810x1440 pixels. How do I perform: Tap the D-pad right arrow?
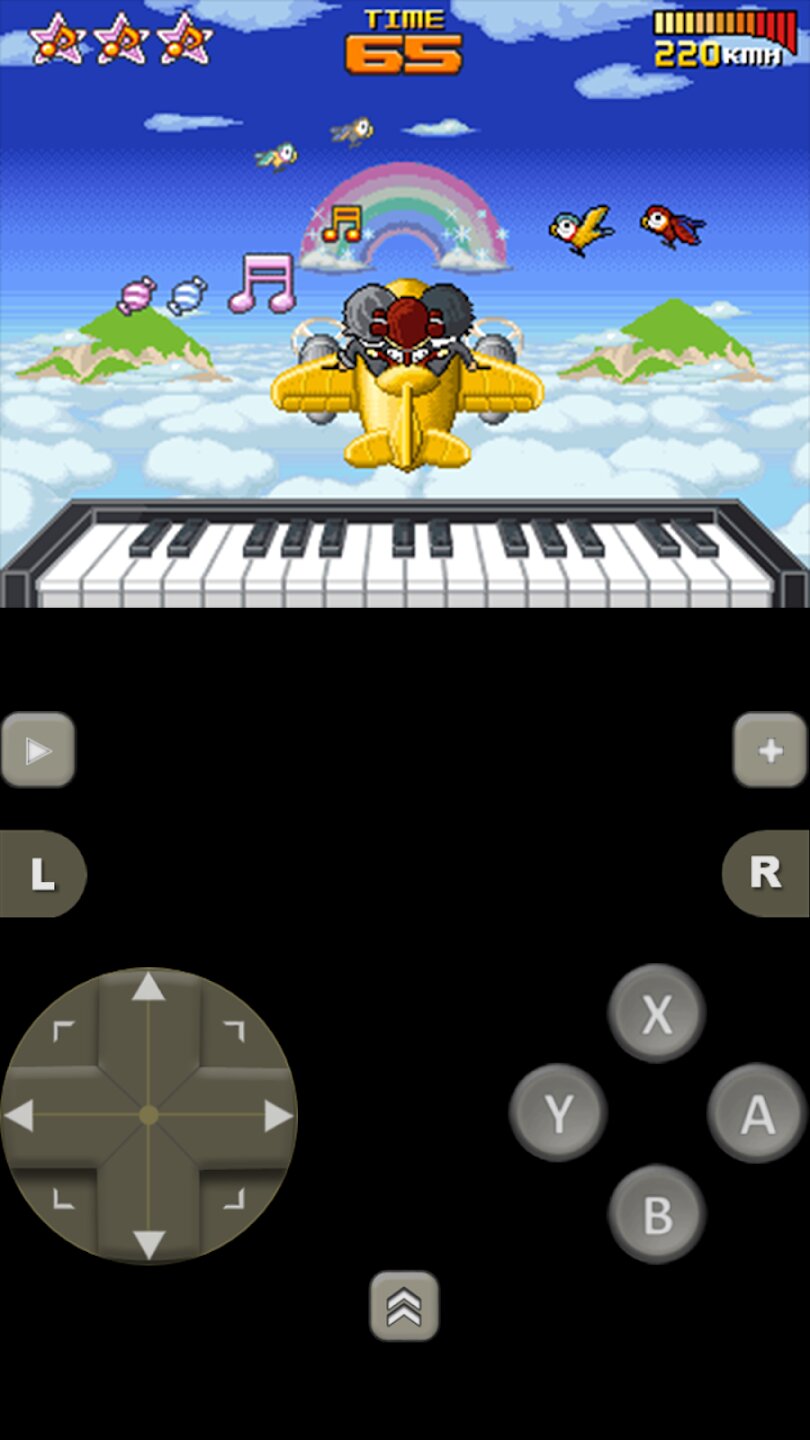[x=278, y=1115]
